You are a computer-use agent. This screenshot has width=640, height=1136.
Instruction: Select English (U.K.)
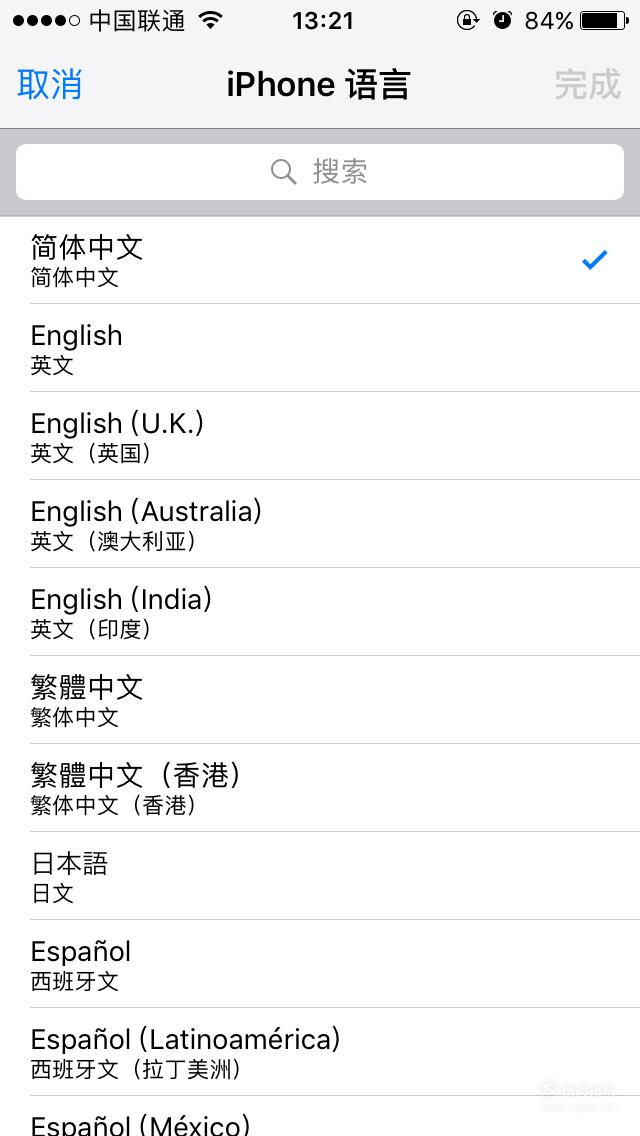pos(320,435)
